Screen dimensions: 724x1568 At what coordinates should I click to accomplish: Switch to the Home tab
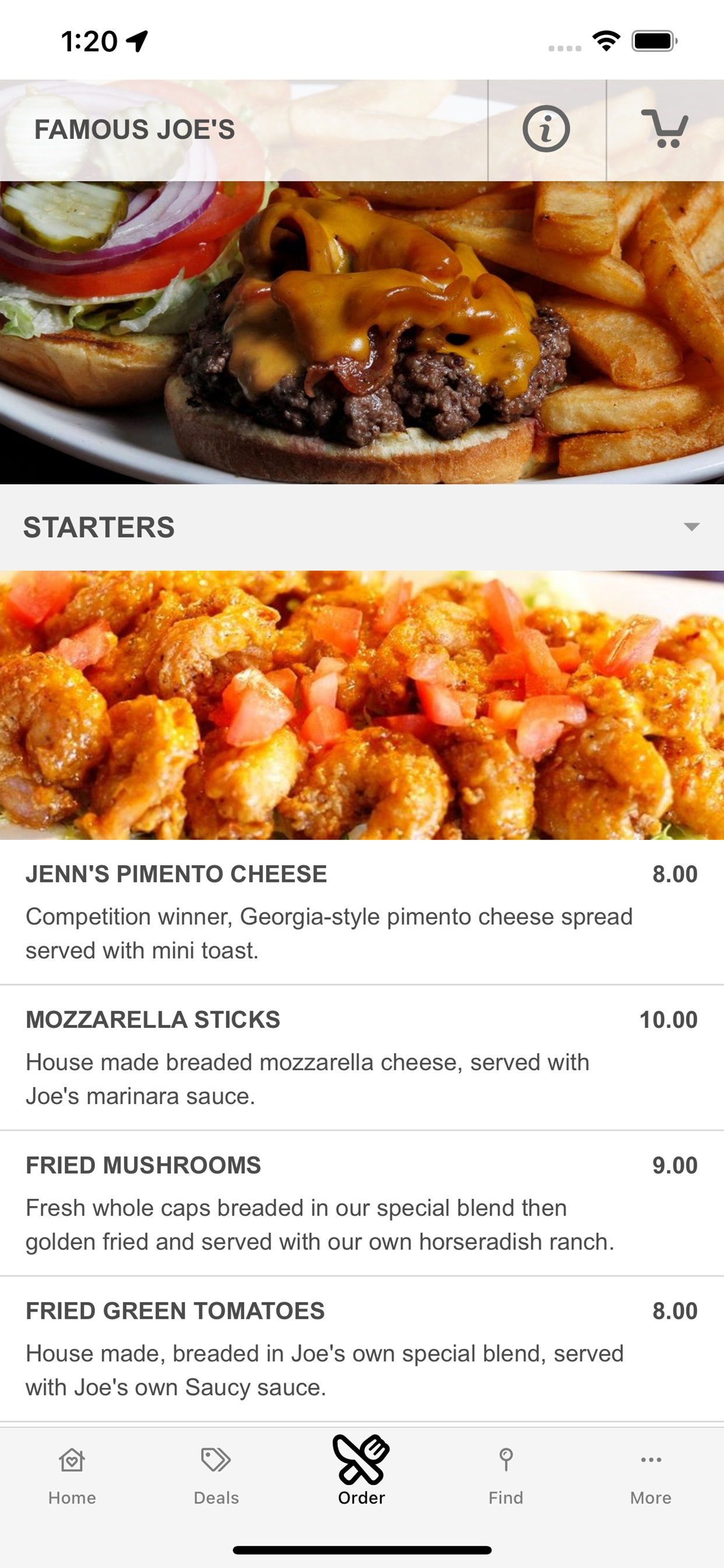coord(72,1475)
